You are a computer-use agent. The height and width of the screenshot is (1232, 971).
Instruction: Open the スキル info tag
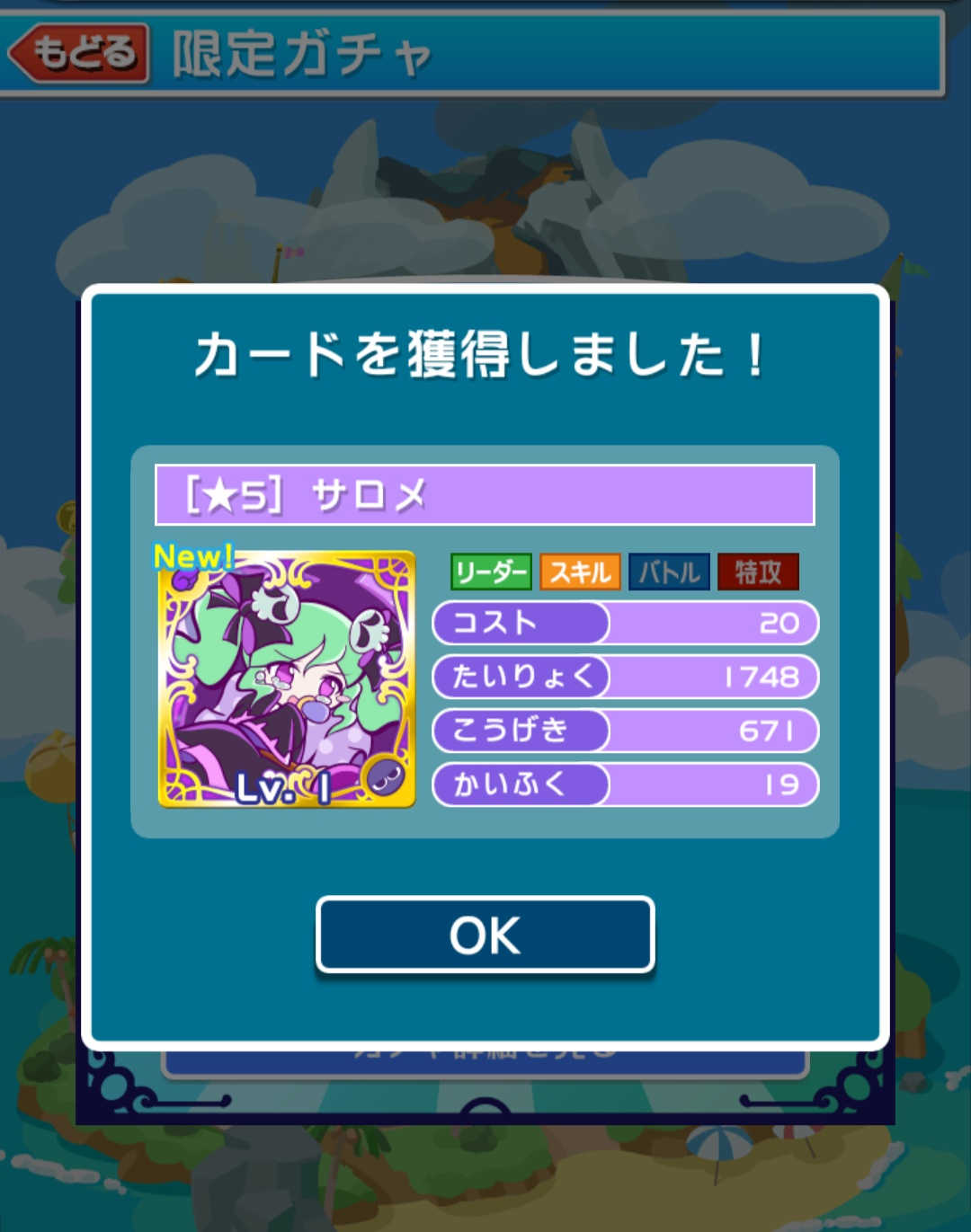[580, 572]
